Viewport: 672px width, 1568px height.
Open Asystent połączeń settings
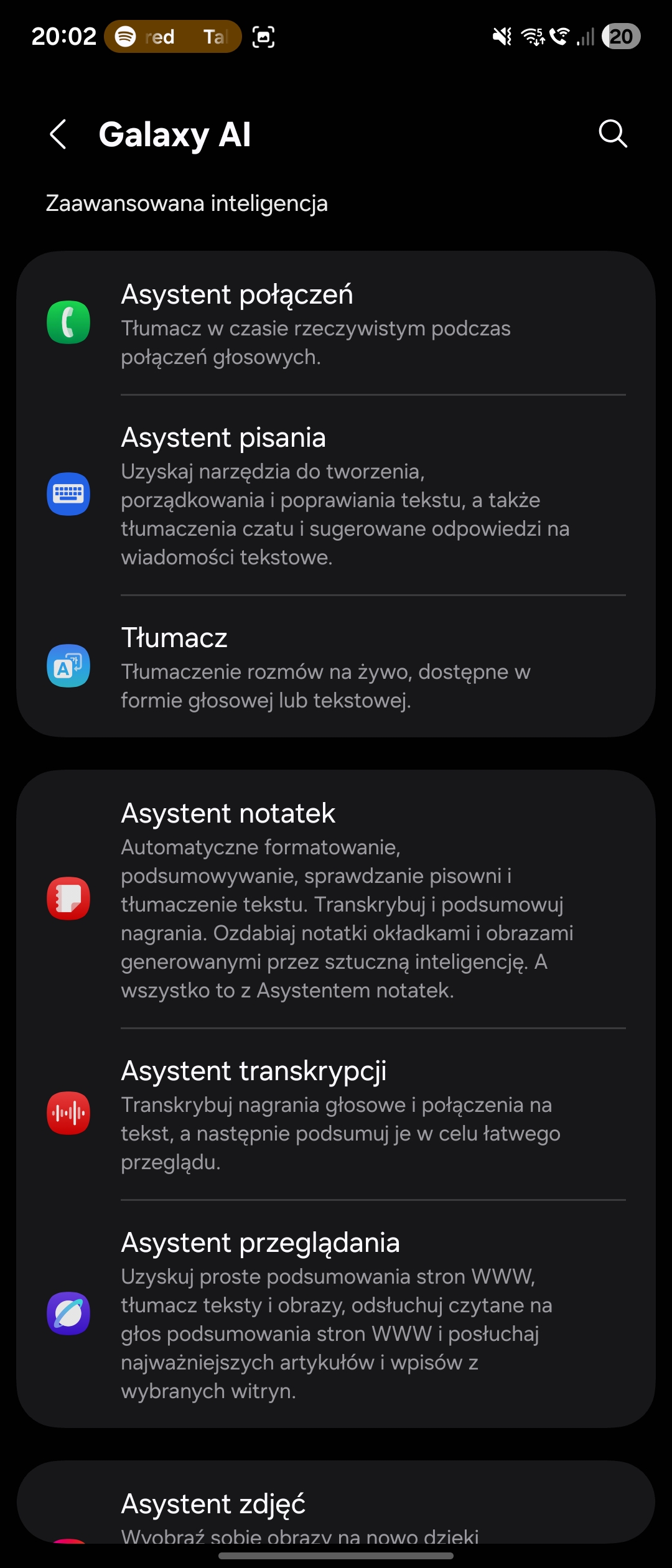(x=336, y=323)
